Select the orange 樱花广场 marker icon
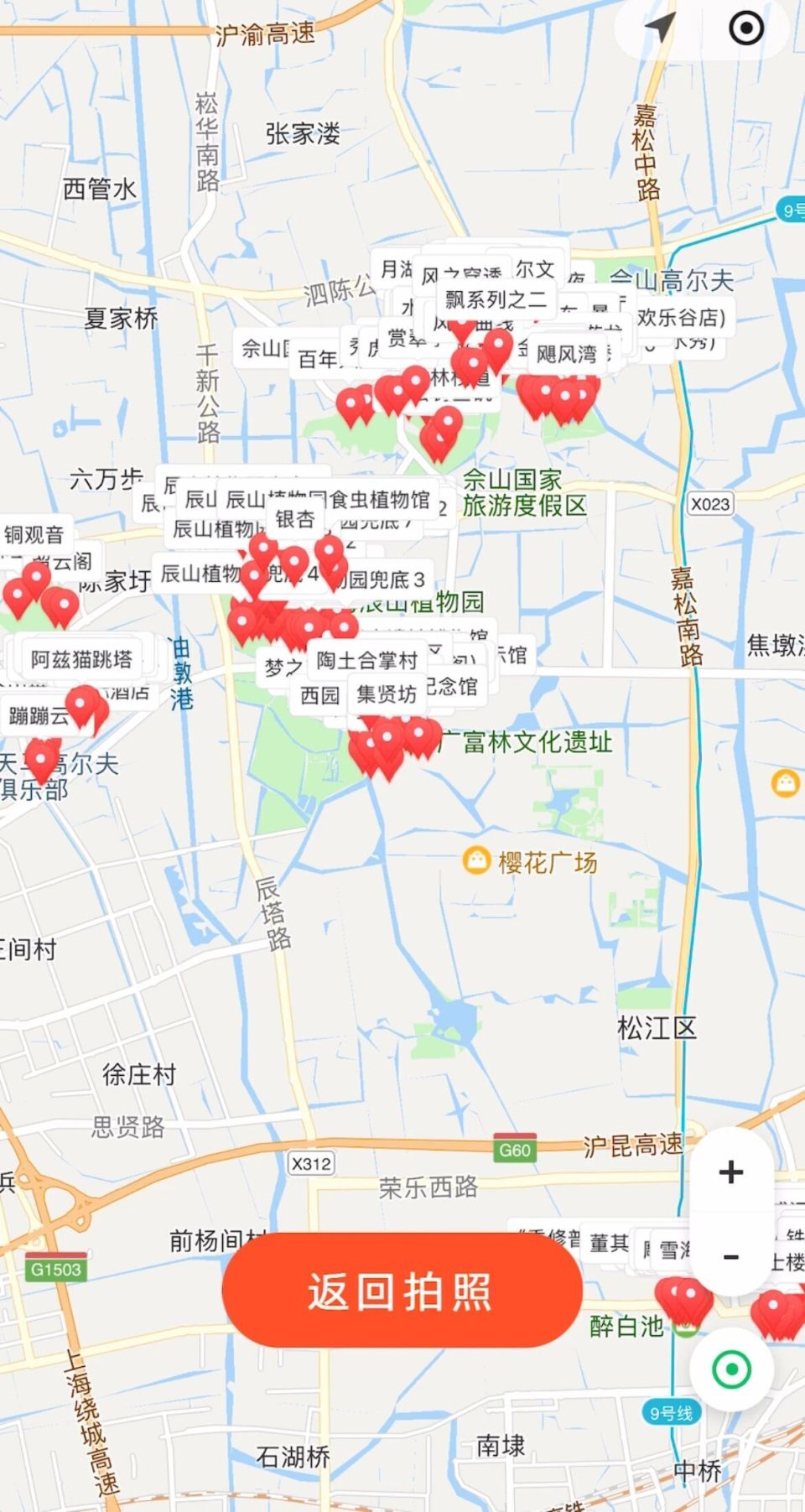805x1512 pixels. coord(475,860)
